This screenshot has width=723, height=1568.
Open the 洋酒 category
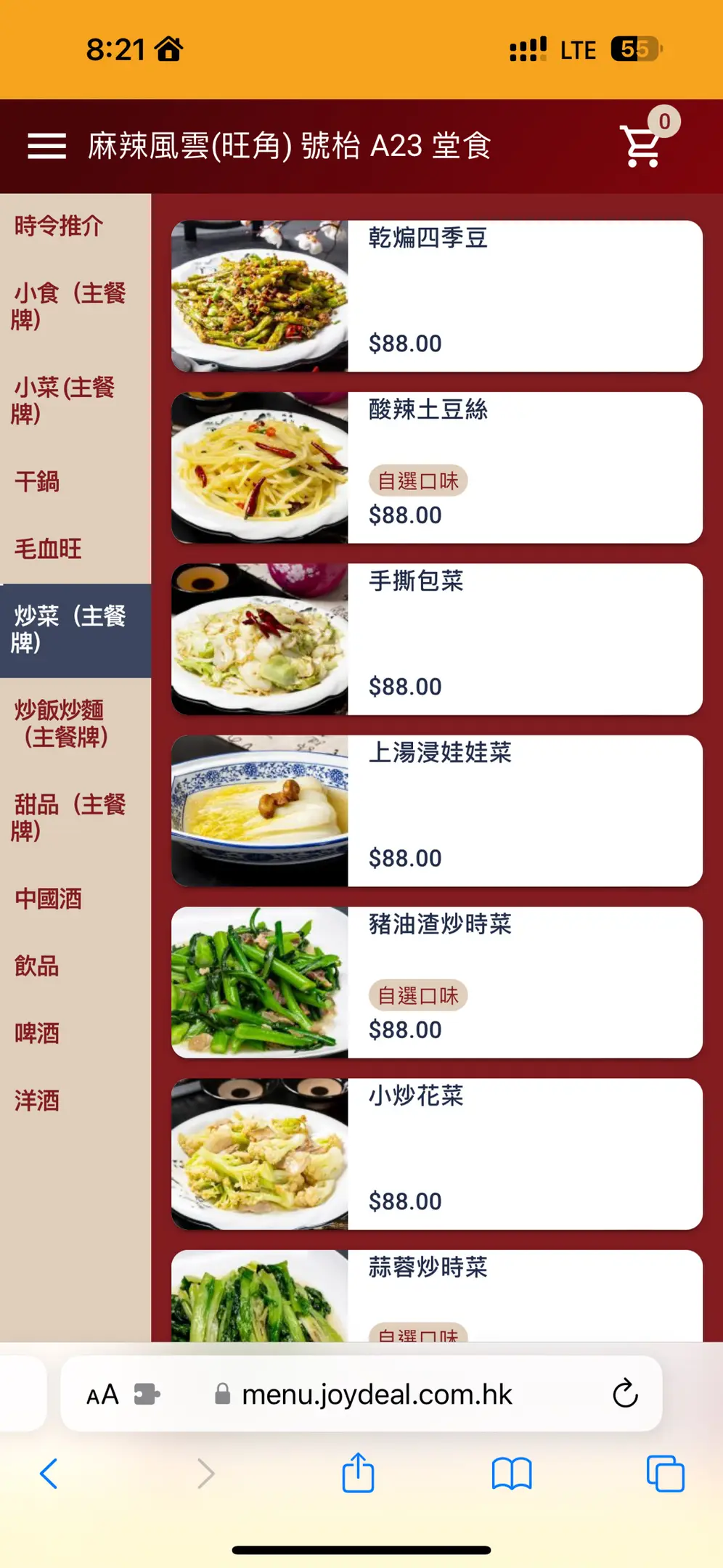click(x=37, y=1101)
